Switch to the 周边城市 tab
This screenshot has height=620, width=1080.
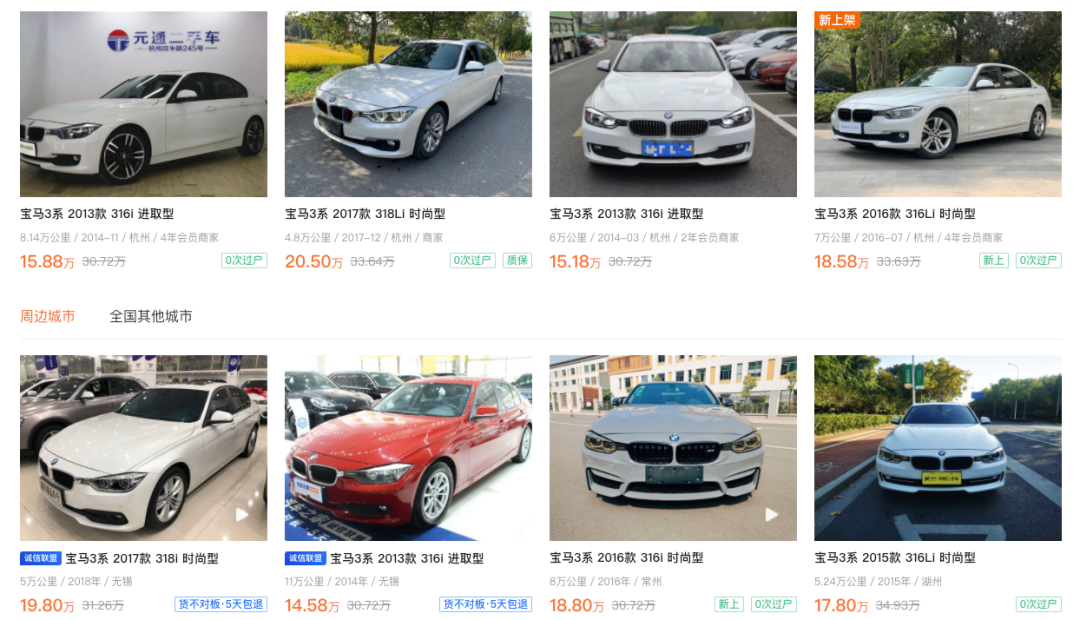tap(47, 316)
